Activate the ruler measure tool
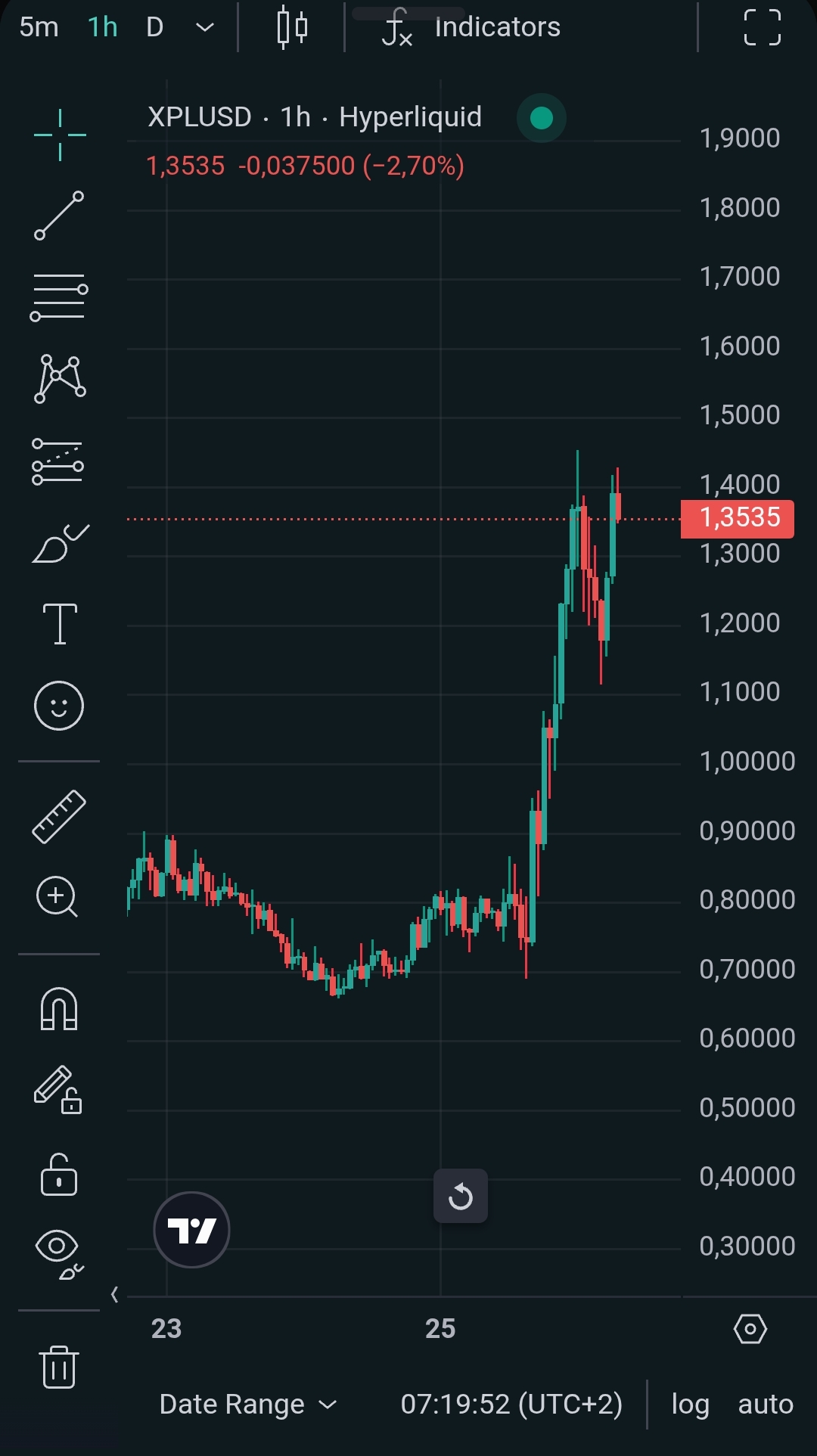The width and height of the screenshot is (817, 1456). [59, 817]
